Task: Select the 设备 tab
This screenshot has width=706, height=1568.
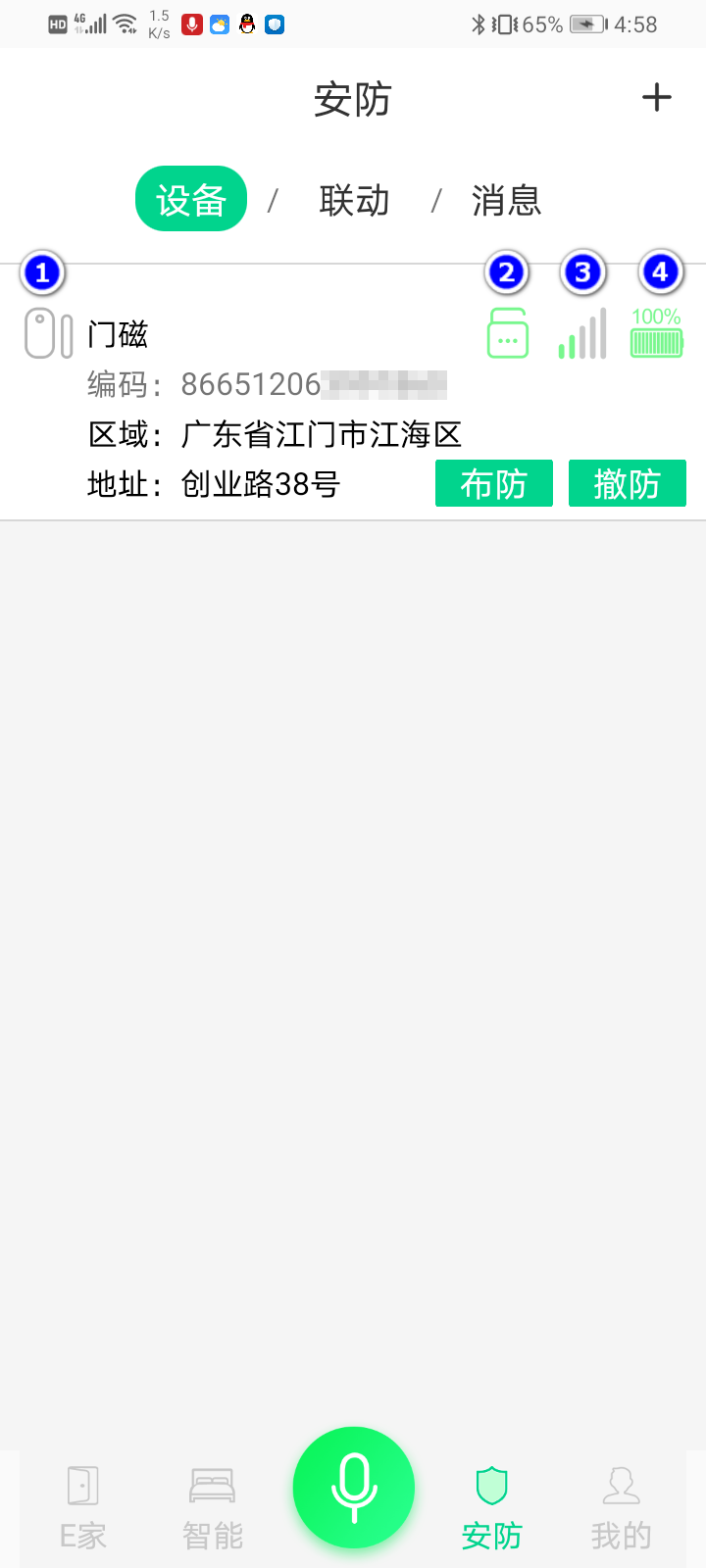Action: (x=191, y=199)
